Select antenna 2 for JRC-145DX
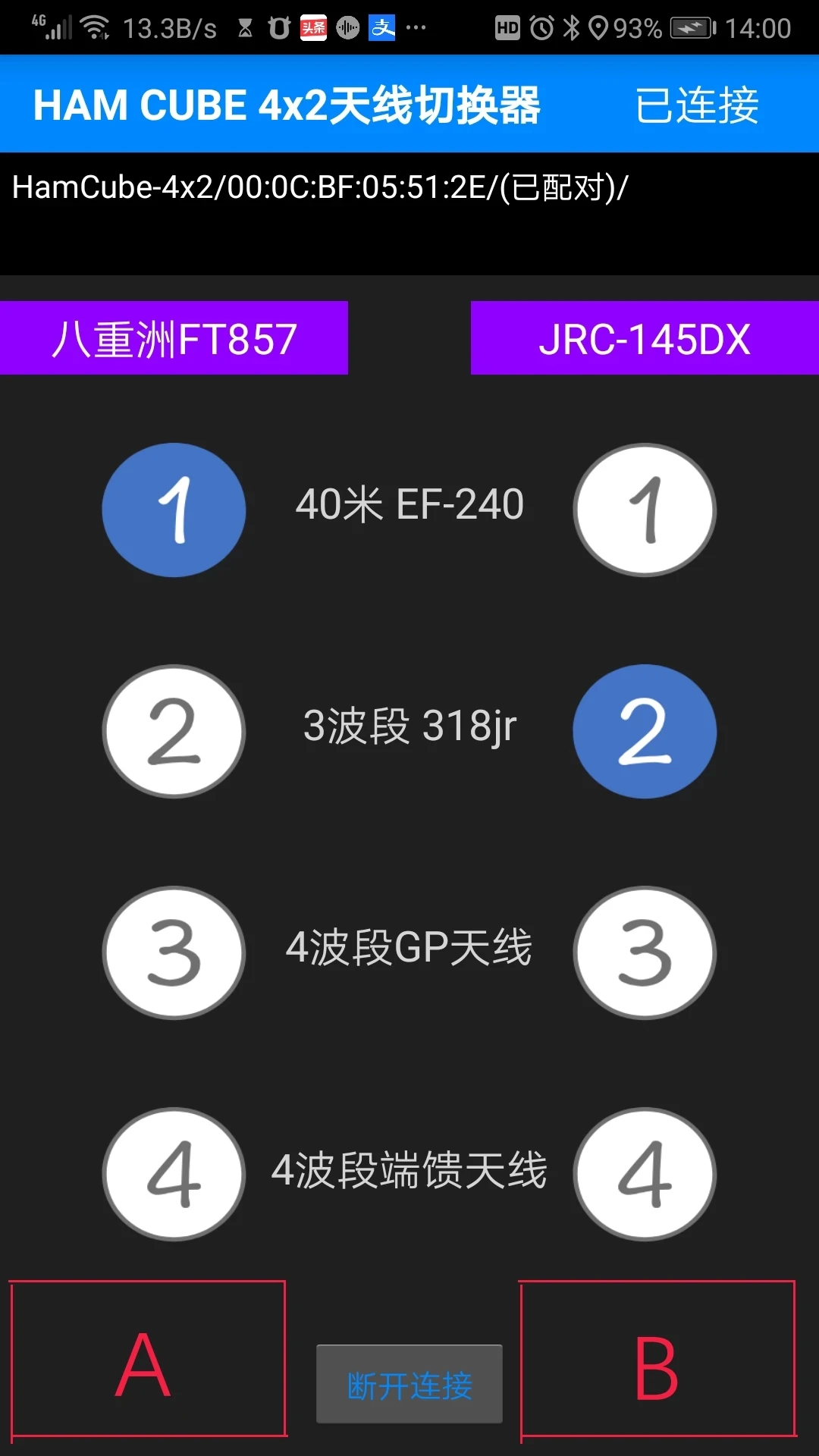The height and width of the screenshot is (1456, 819). 645,731
